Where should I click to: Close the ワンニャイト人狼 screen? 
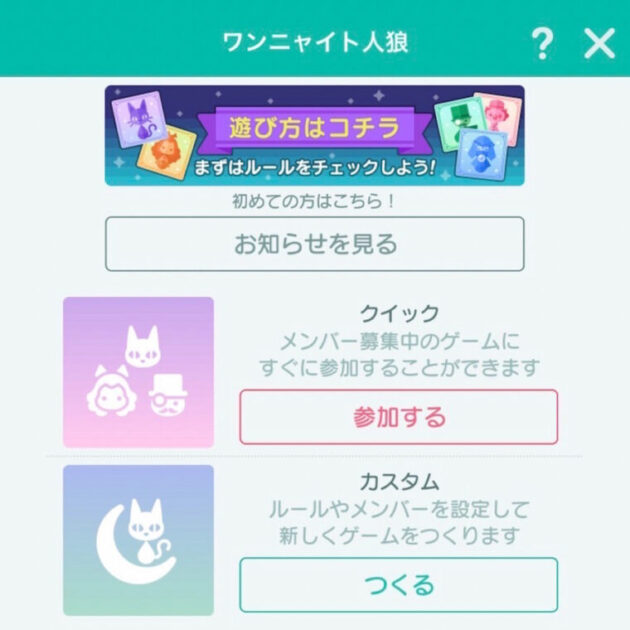pos(598,43)
